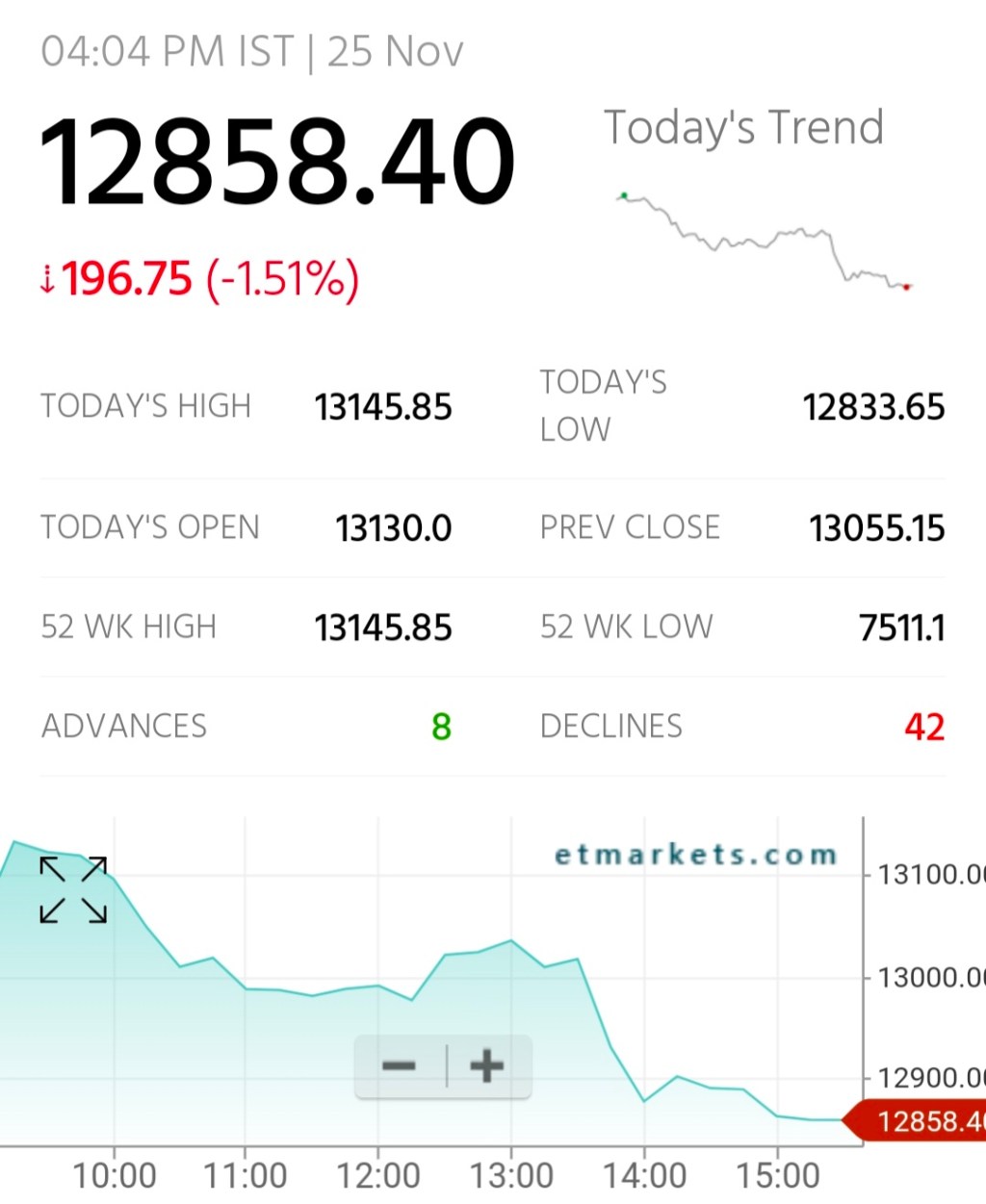Screen dimensions: 986x1204
Task: Zoom in the price chart
Action: click(487, 1065)
